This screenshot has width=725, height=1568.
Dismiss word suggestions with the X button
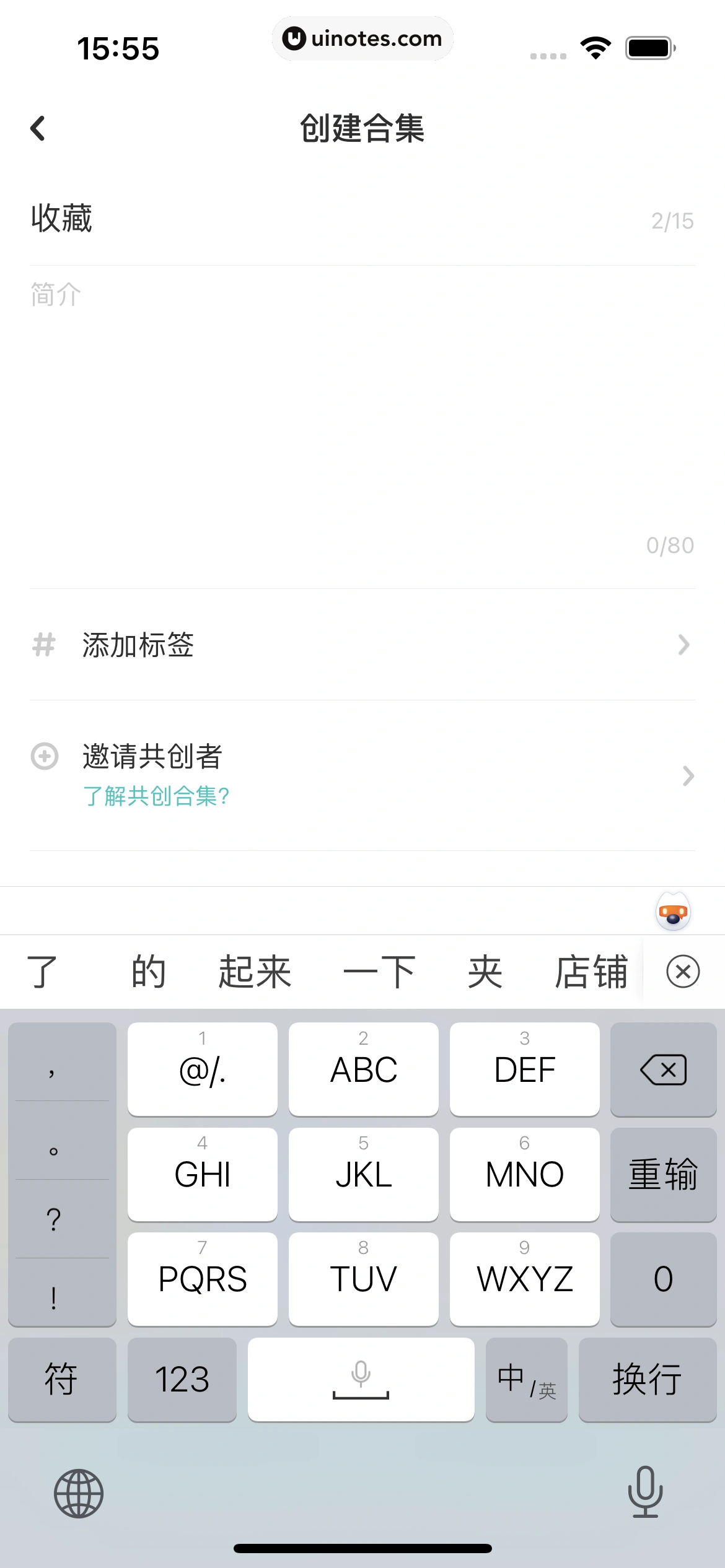tap(682, 971)
